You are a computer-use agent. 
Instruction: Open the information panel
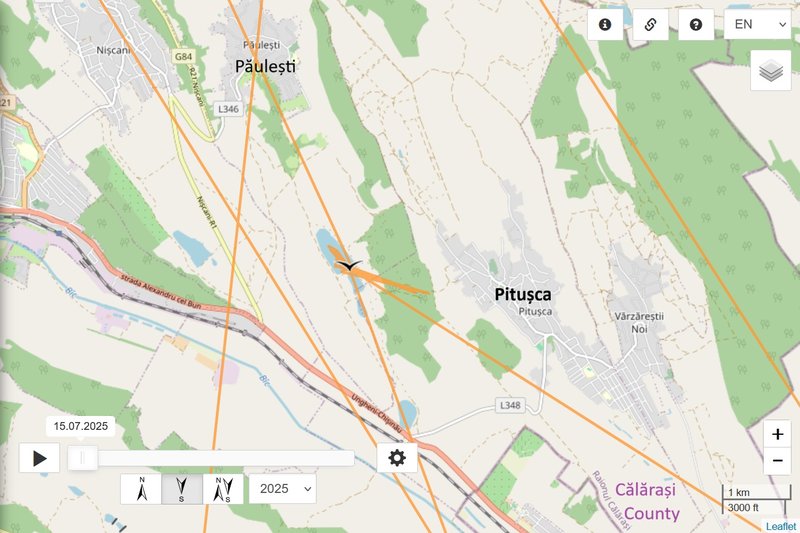[x=605, y=24]
